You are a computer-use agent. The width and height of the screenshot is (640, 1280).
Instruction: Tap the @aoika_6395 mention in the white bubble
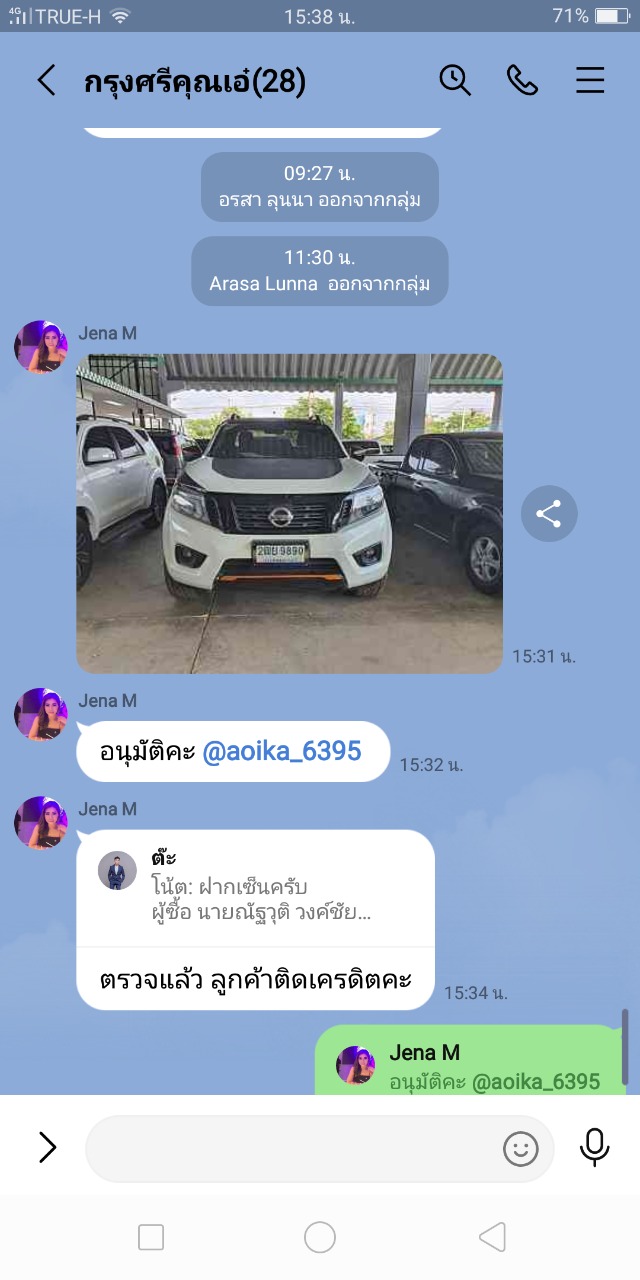(281, 752)
